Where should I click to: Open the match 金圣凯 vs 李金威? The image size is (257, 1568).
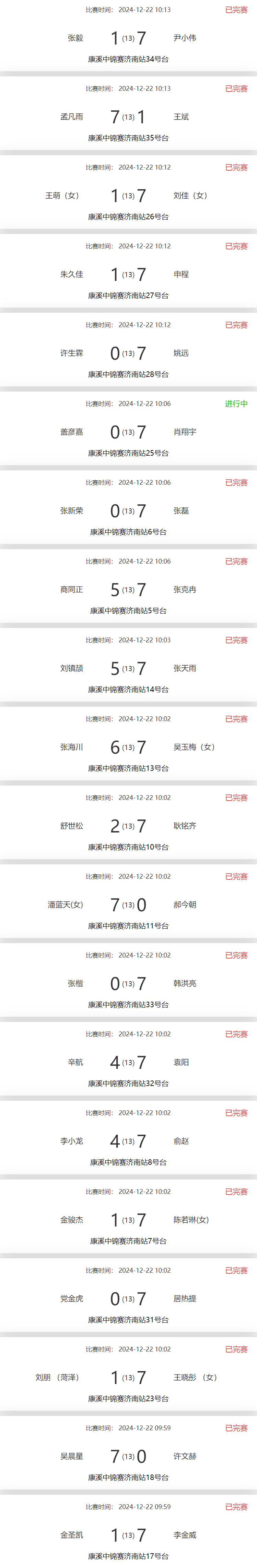pyautogui.click(x=128, y=1534)
